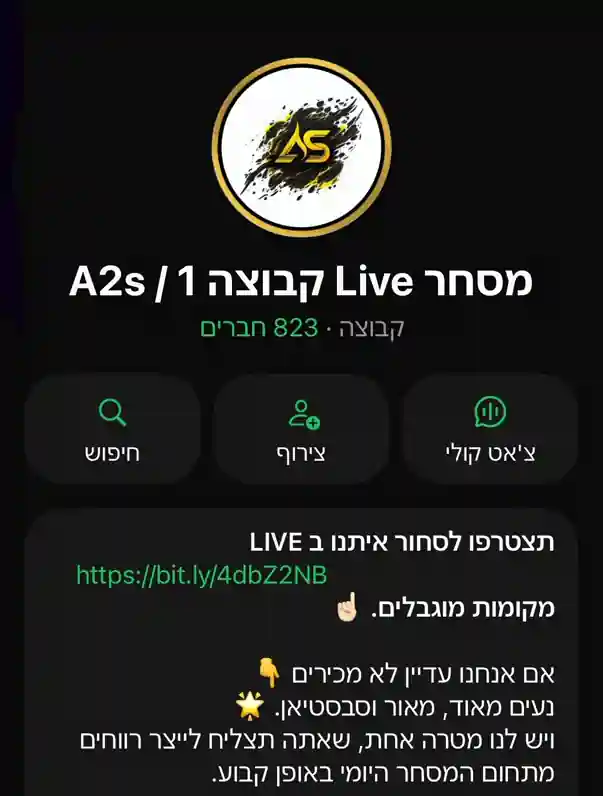Open the bit.ly/4dbZ2NB link
Viewport: 603px width, 796px height.
coord(201,574)
